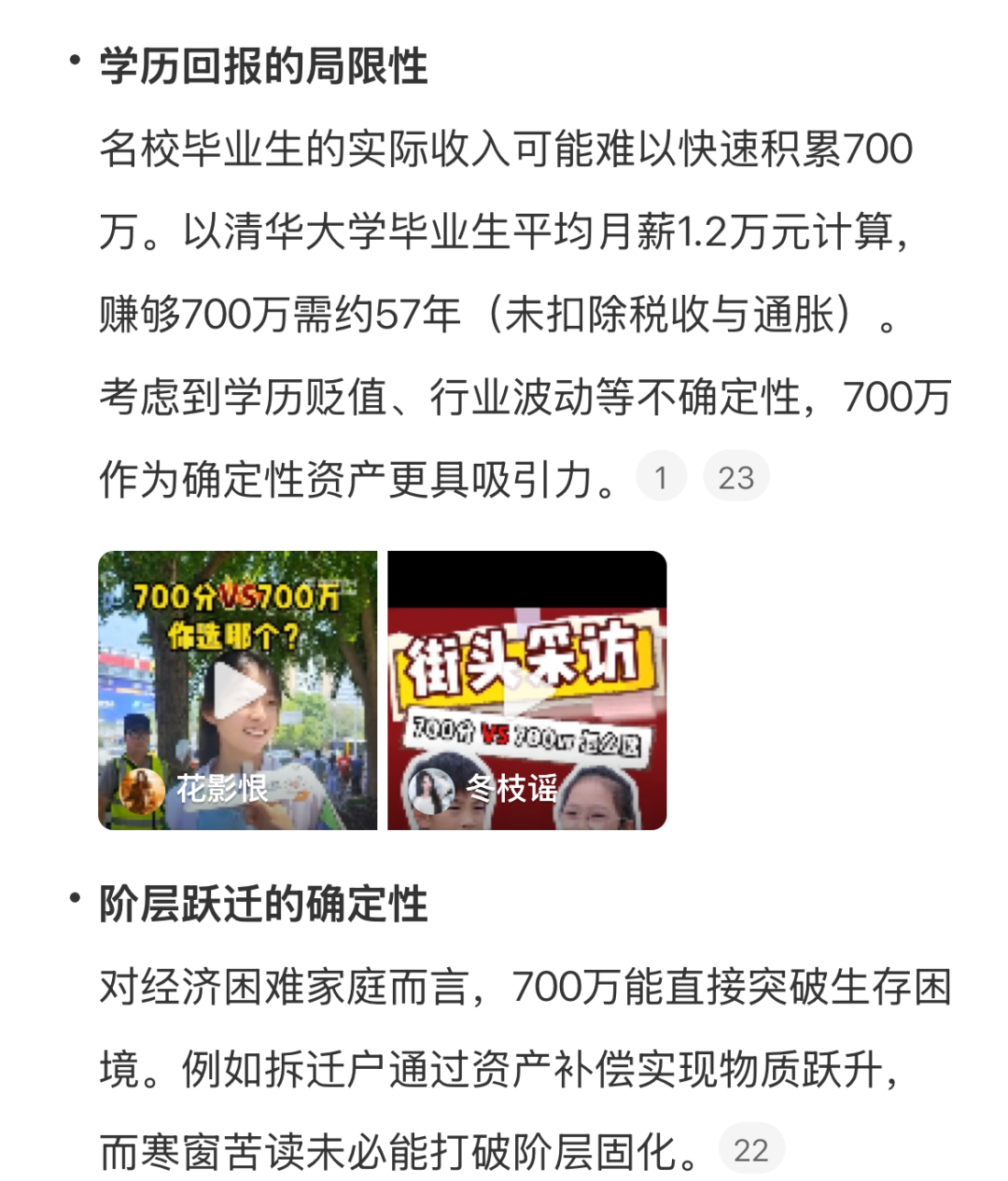Open citation 23 reference chip

click(735, 477)
